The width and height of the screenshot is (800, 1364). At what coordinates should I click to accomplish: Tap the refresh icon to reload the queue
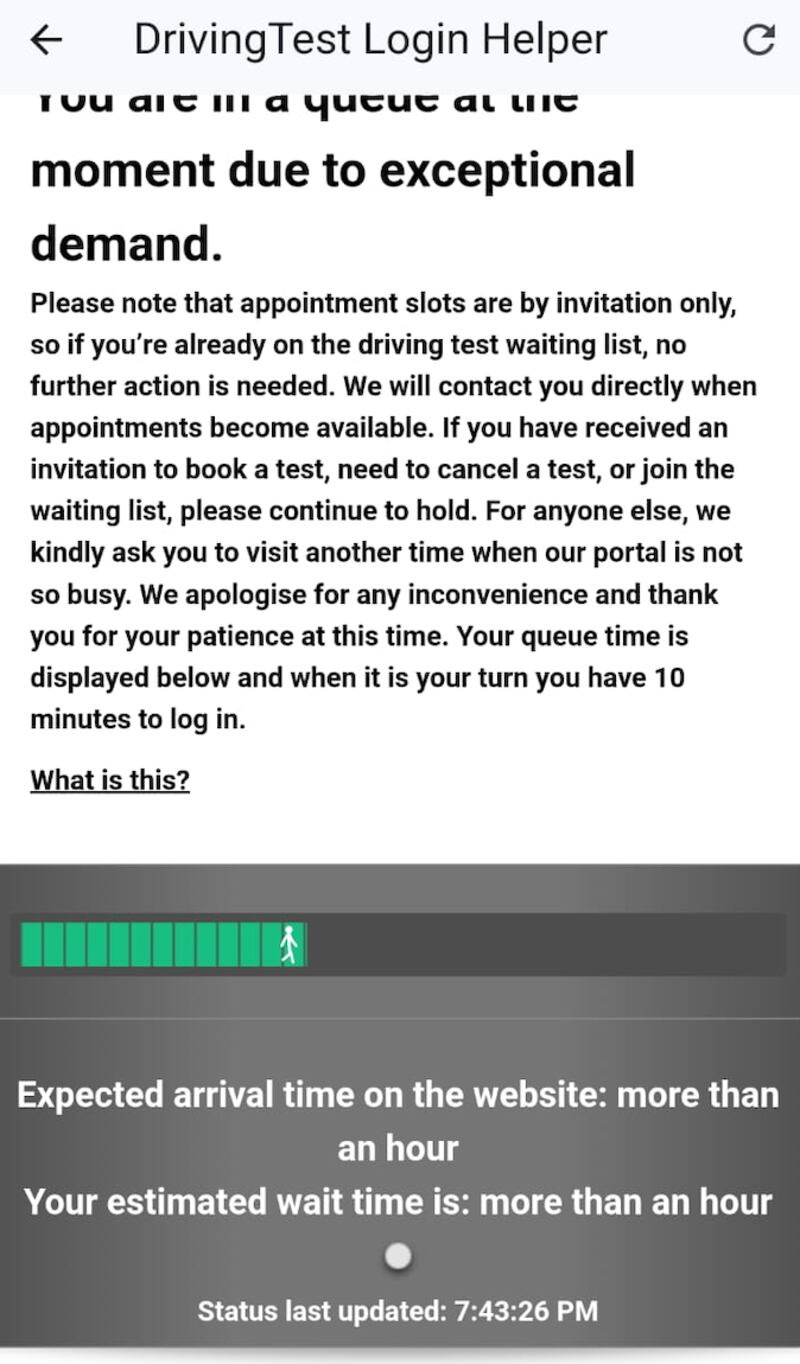pyautogui.click(x=760, y=40)
